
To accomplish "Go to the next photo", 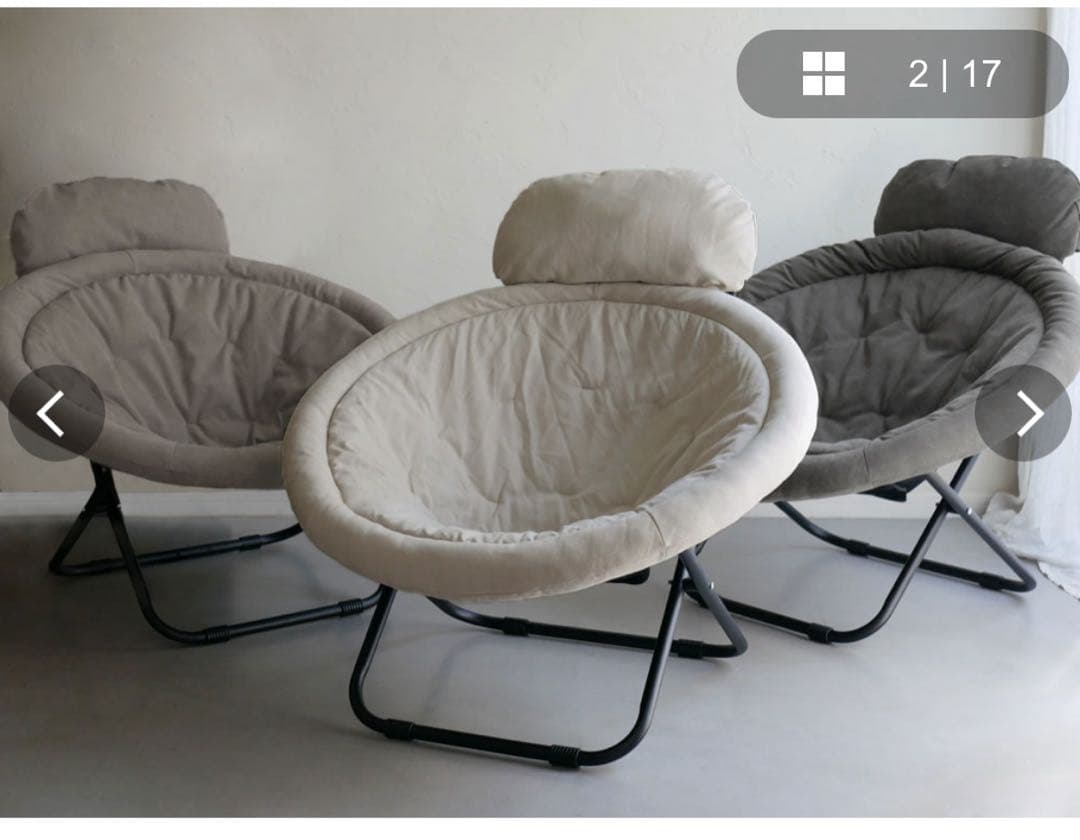I will click(1028, 414).
